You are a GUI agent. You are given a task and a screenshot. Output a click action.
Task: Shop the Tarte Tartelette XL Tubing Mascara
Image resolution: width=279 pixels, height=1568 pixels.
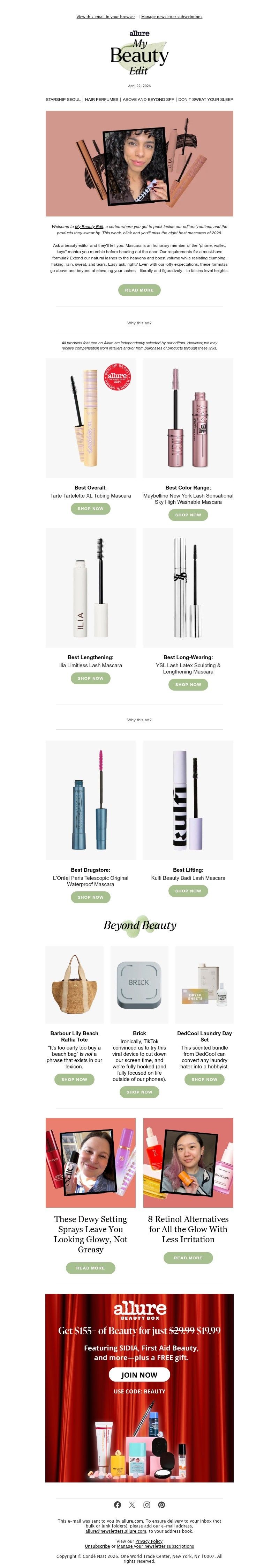[x=91, y=508]
